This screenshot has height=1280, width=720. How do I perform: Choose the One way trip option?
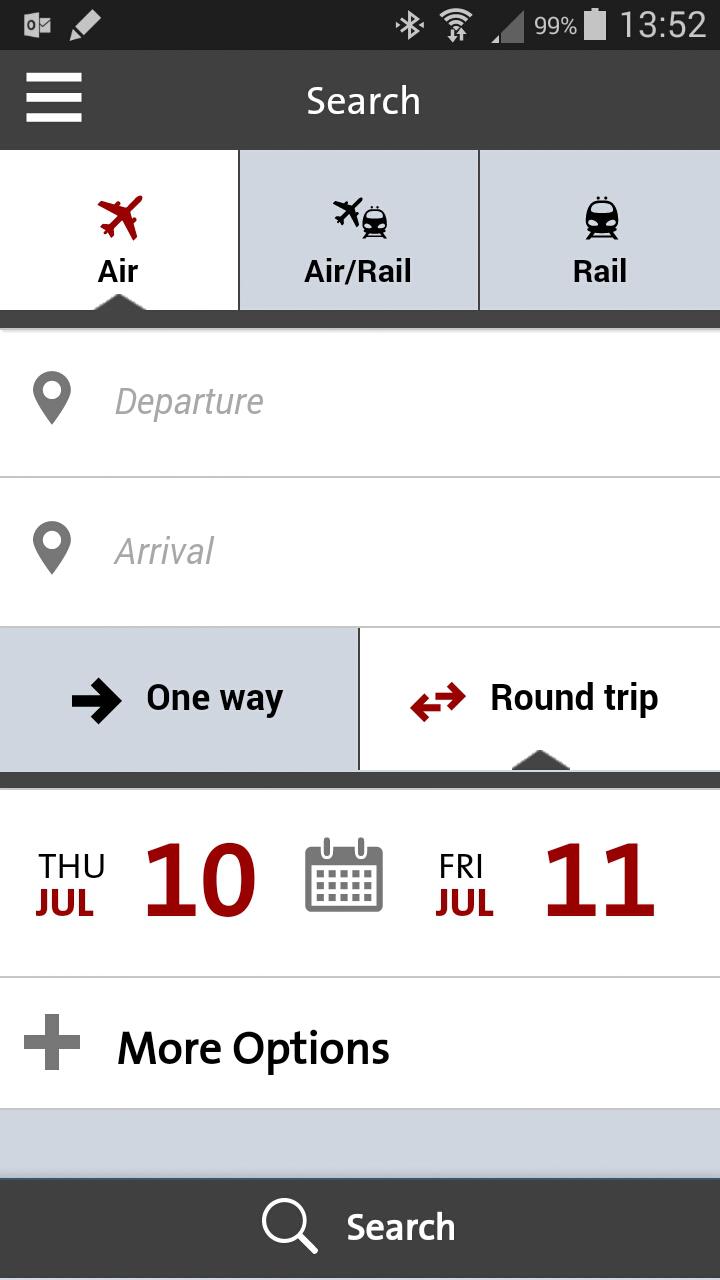tap(178, 699)
